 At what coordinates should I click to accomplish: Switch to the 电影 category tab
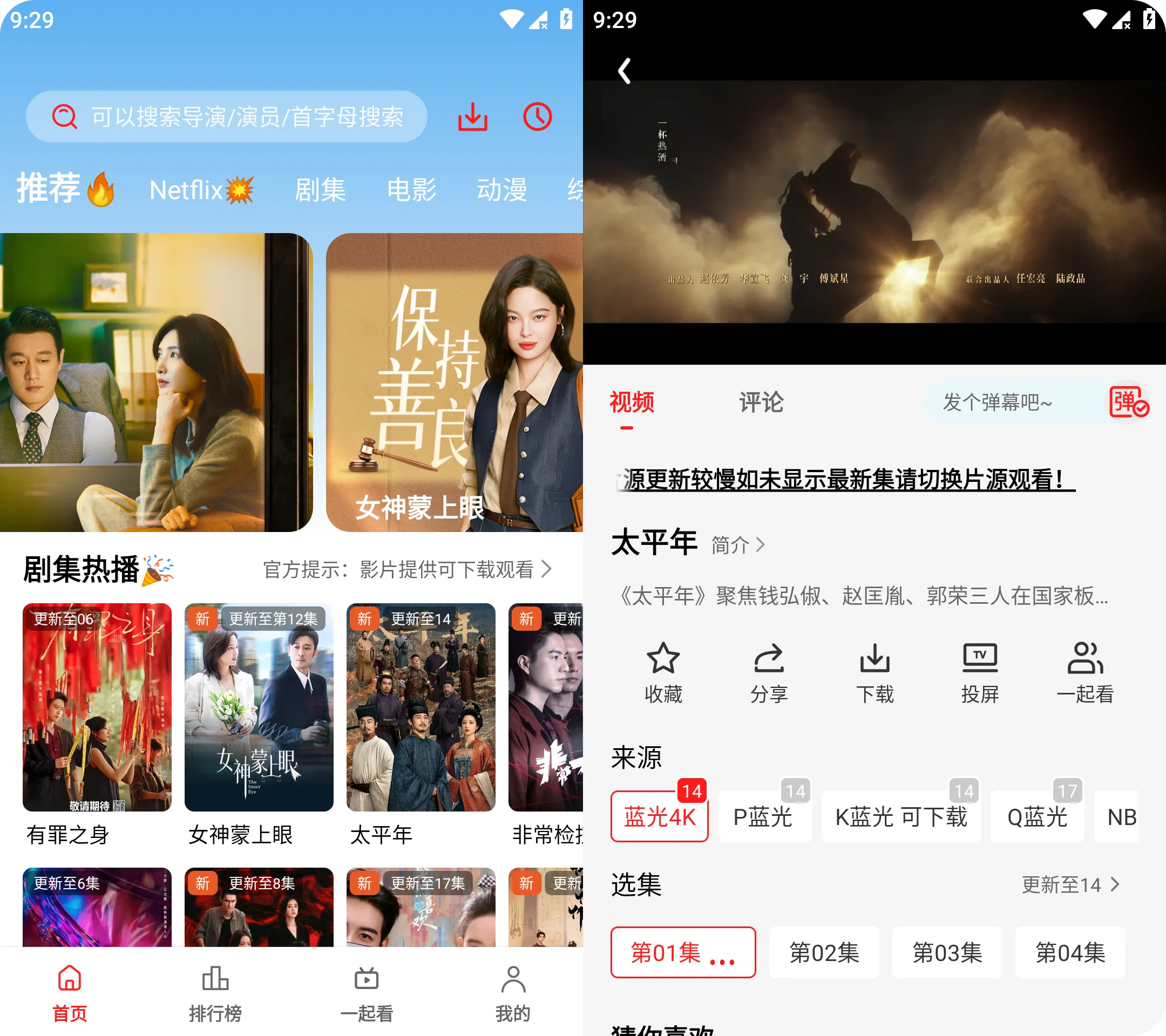[x=411, y=190]
